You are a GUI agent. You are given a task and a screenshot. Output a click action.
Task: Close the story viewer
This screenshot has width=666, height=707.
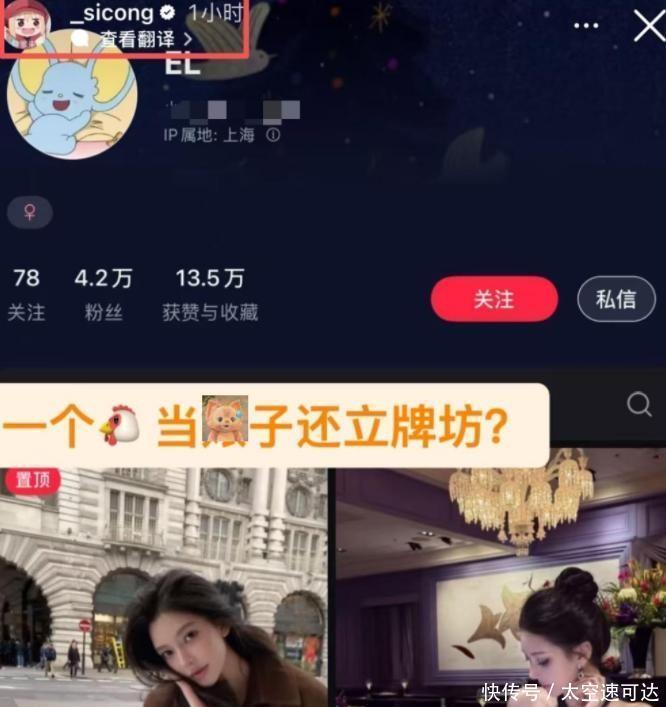649,26
